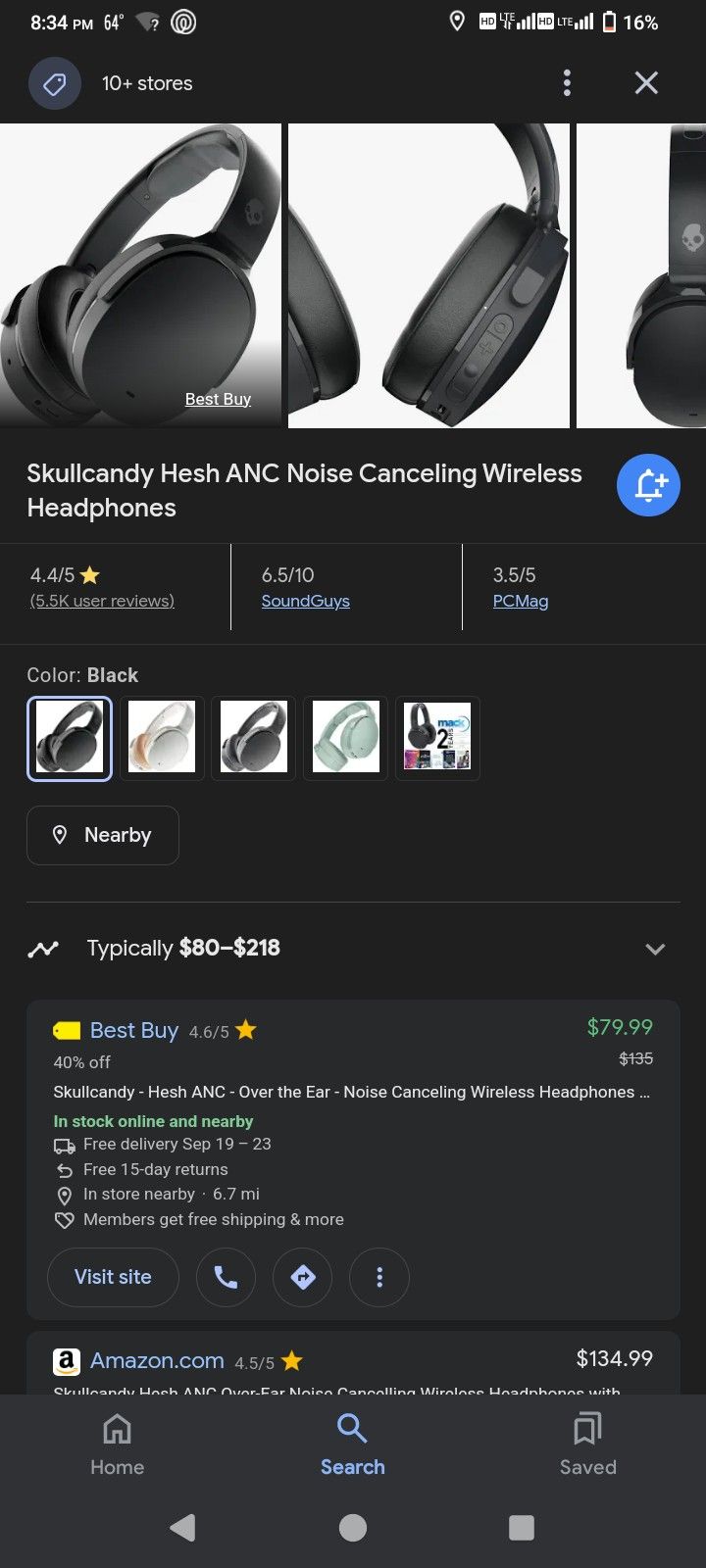Open the top overflow menu

click(567, 83)
